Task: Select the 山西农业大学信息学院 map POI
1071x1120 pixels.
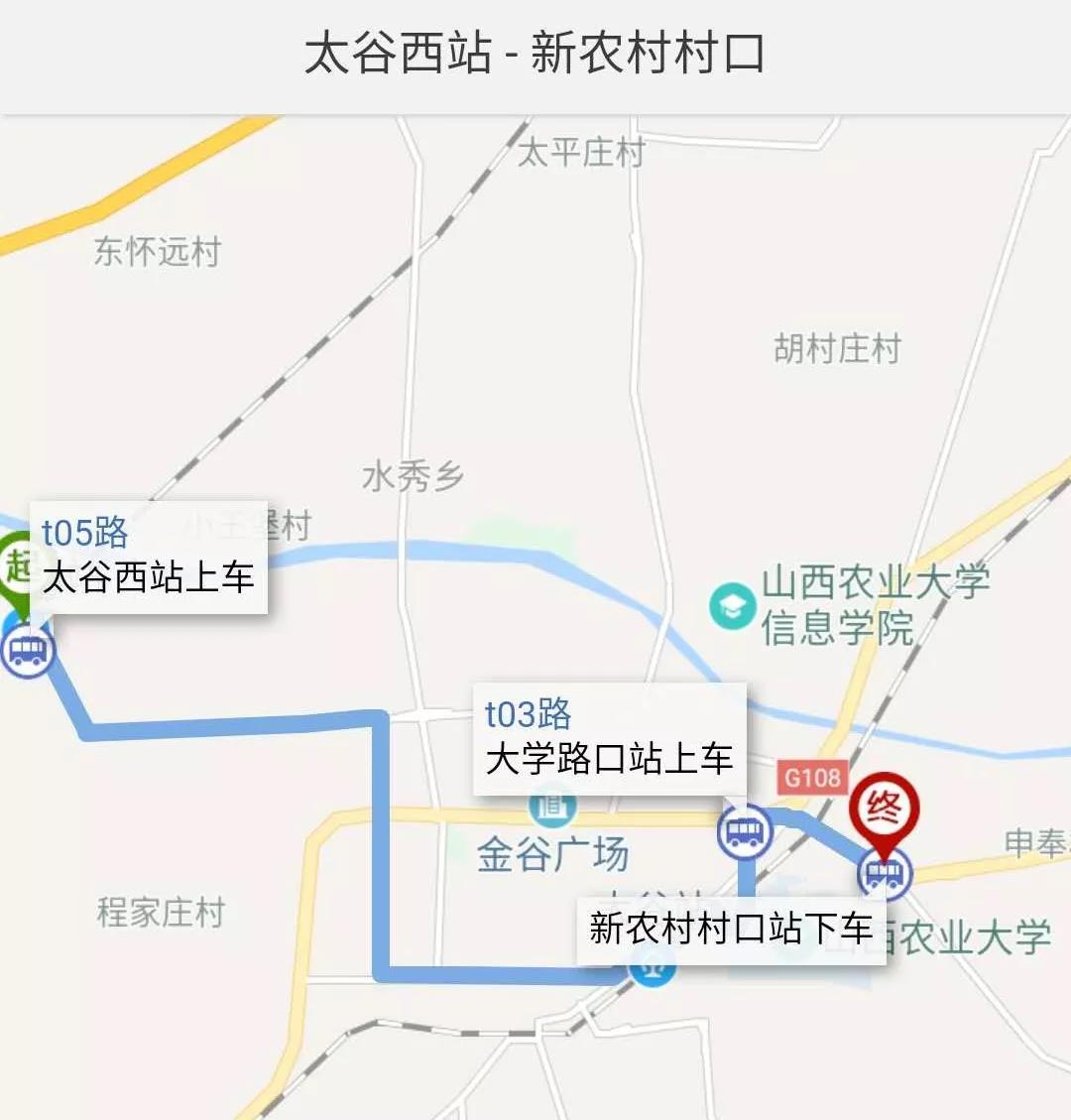Action: tap(733, 606)
